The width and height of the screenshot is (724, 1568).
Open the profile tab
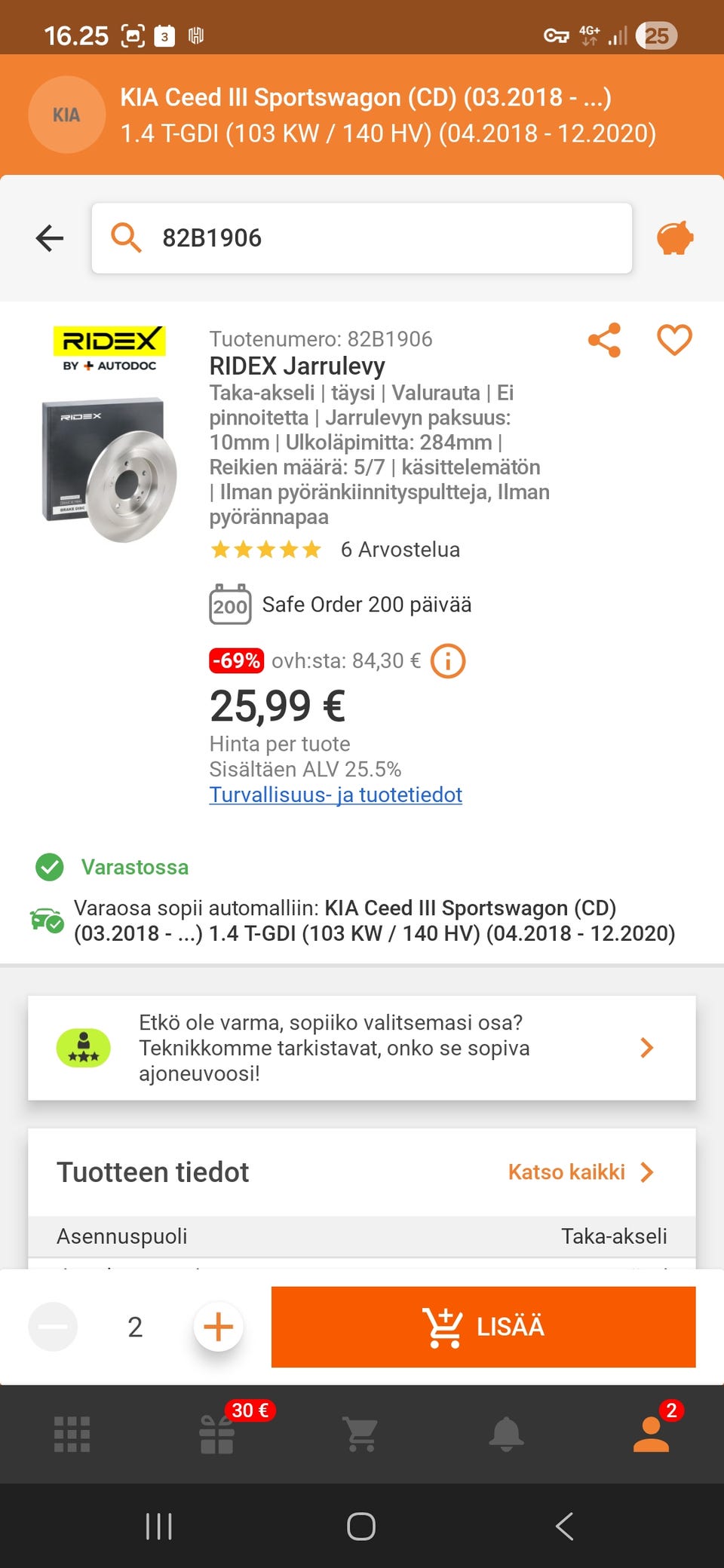652,1432
